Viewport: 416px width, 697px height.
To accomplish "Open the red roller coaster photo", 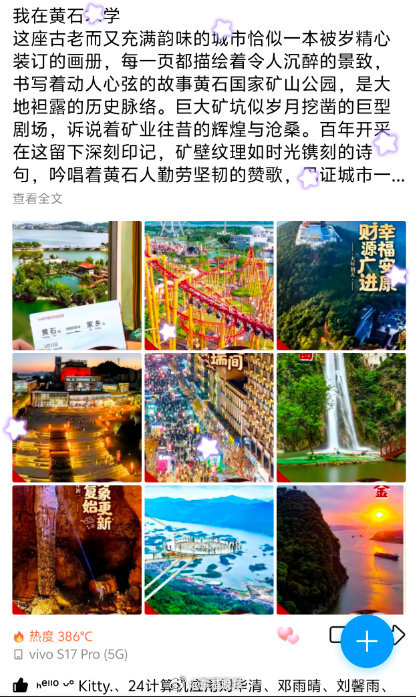I will pyautogui.click(x=209, y=285).
